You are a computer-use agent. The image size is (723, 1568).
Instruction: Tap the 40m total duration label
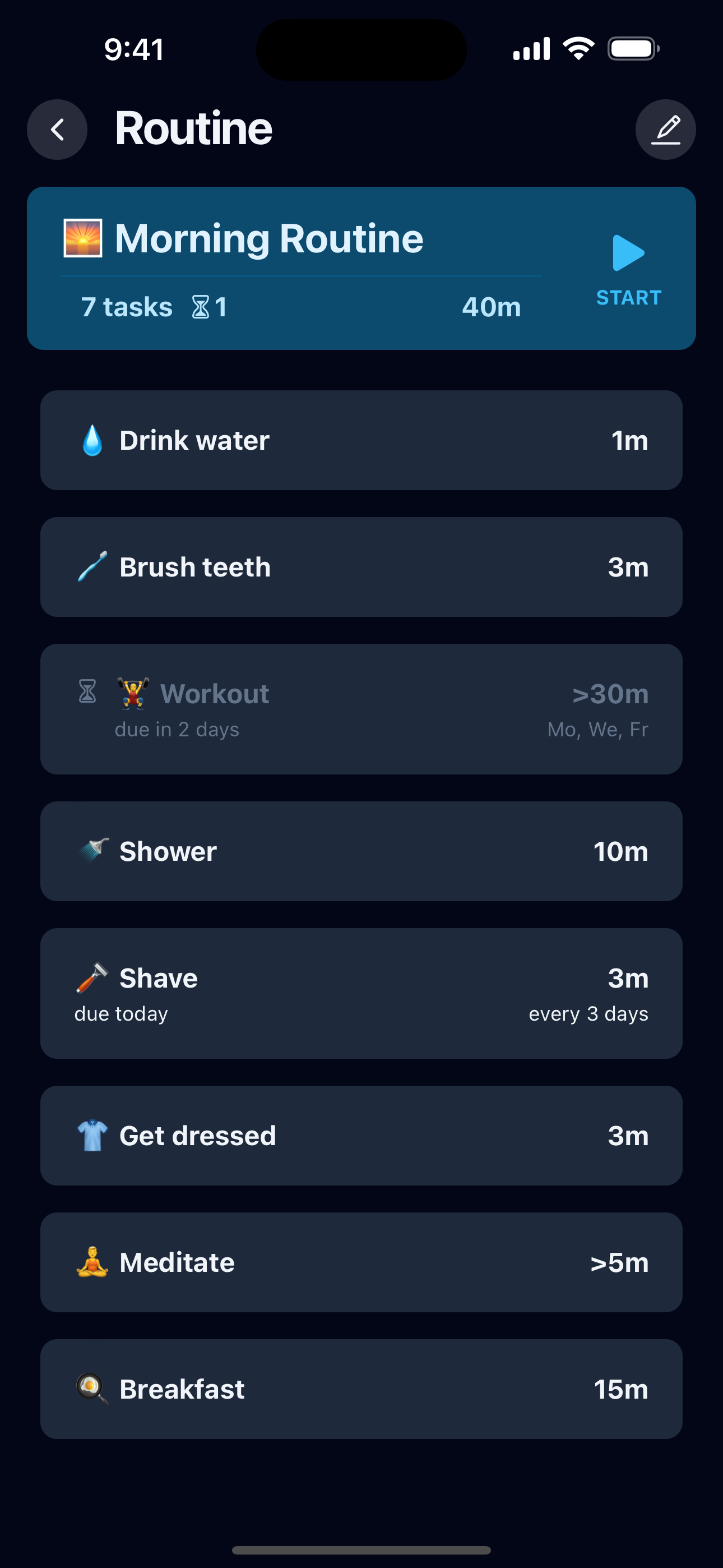coord(491,307)
